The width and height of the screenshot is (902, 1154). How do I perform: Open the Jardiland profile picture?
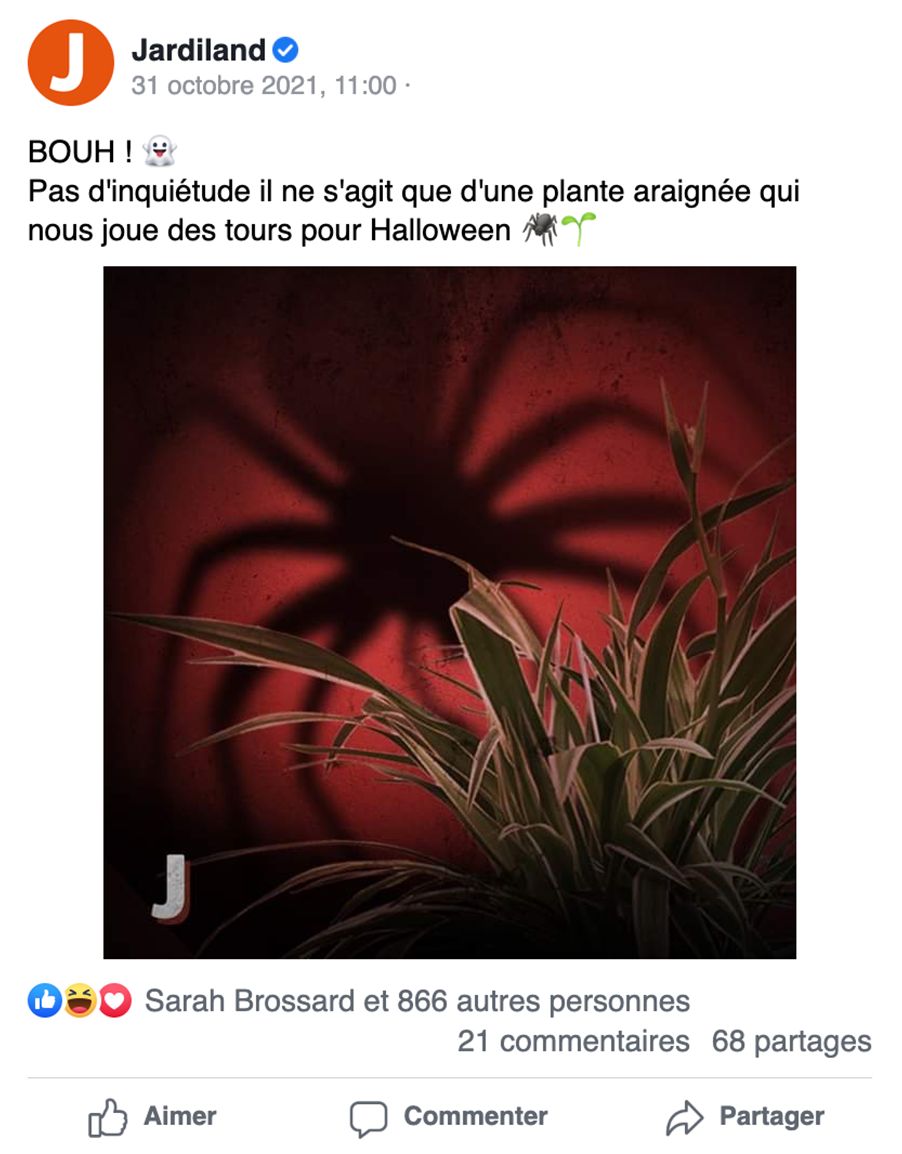70,62
